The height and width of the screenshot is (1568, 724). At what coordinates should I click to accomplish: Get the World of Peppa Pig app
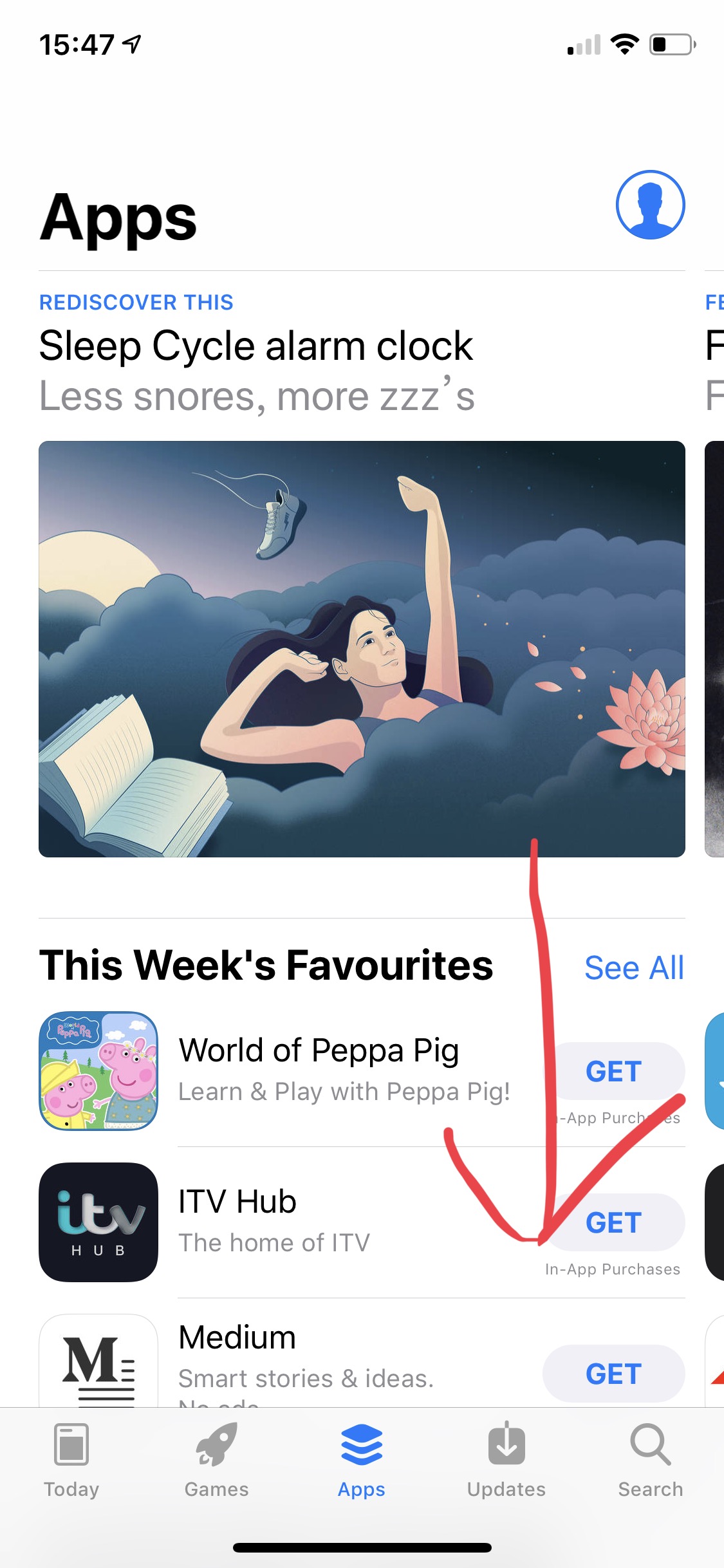click(613, 1072)
